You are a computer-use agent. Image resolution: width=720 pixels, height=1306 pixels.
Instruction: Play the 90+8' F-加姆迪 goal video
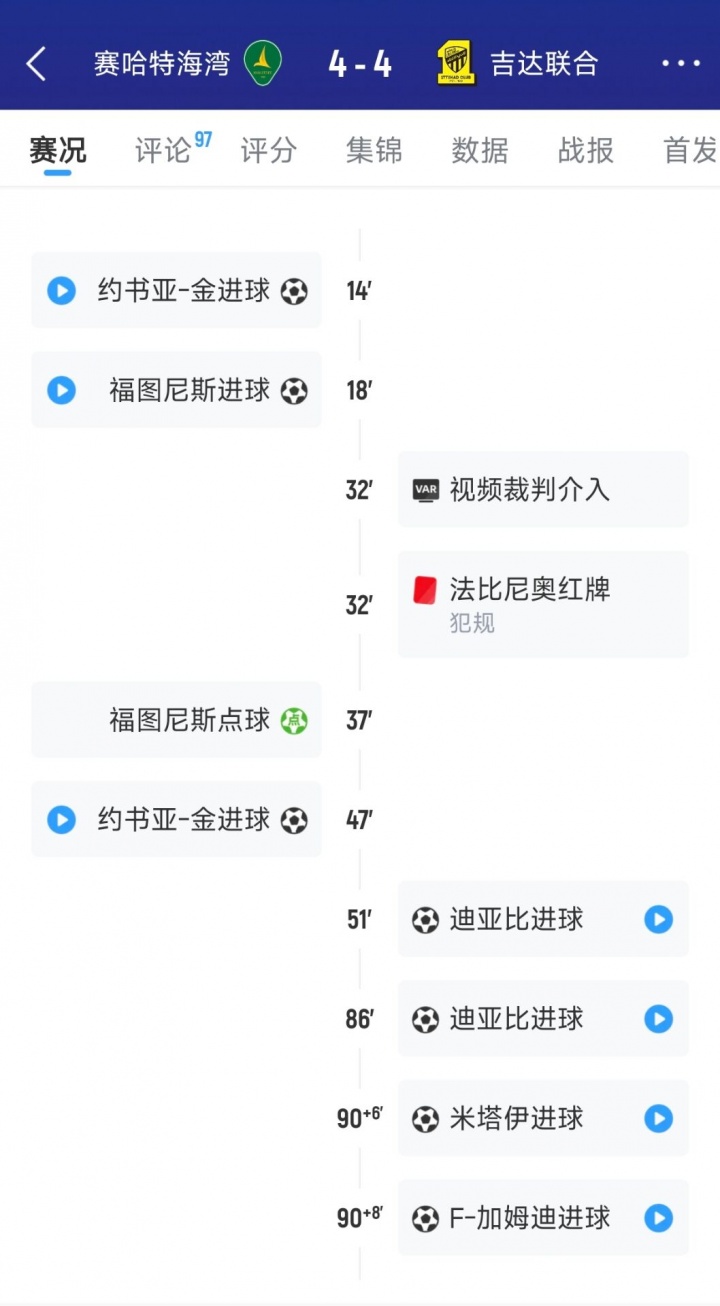[658, 1218]
